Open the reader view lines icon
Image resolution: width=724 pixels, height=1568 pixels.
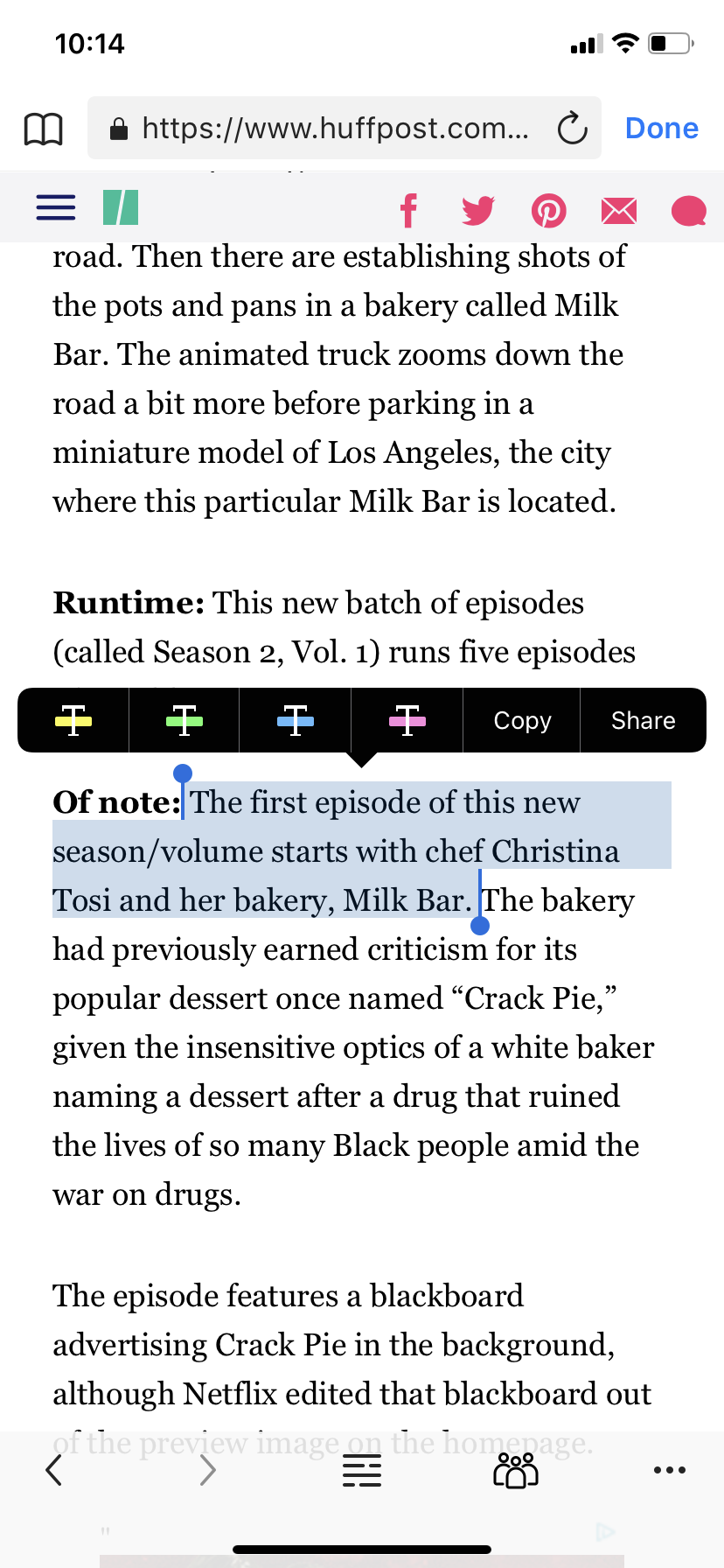[361, 1471]
